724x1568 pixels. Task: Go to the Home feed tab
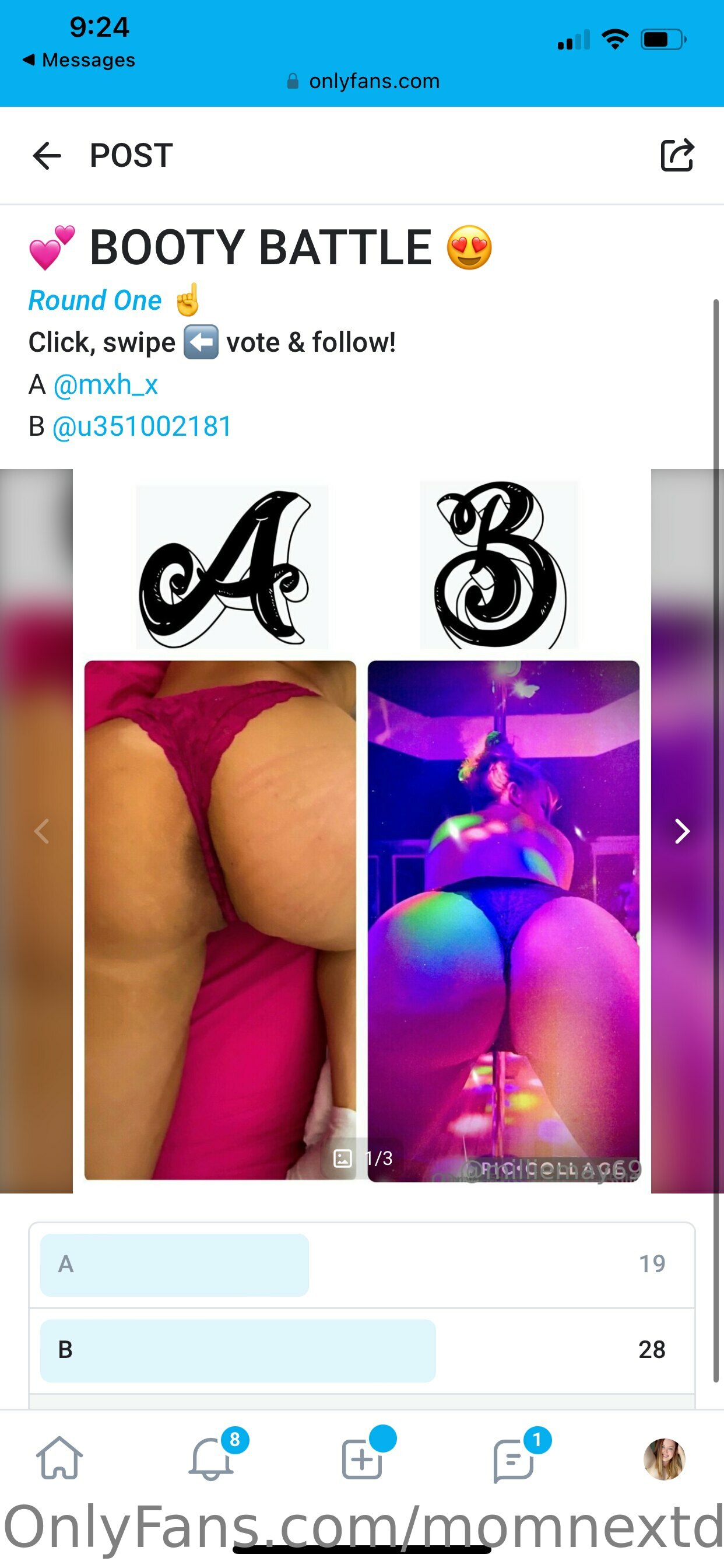tap(59, 1458)
